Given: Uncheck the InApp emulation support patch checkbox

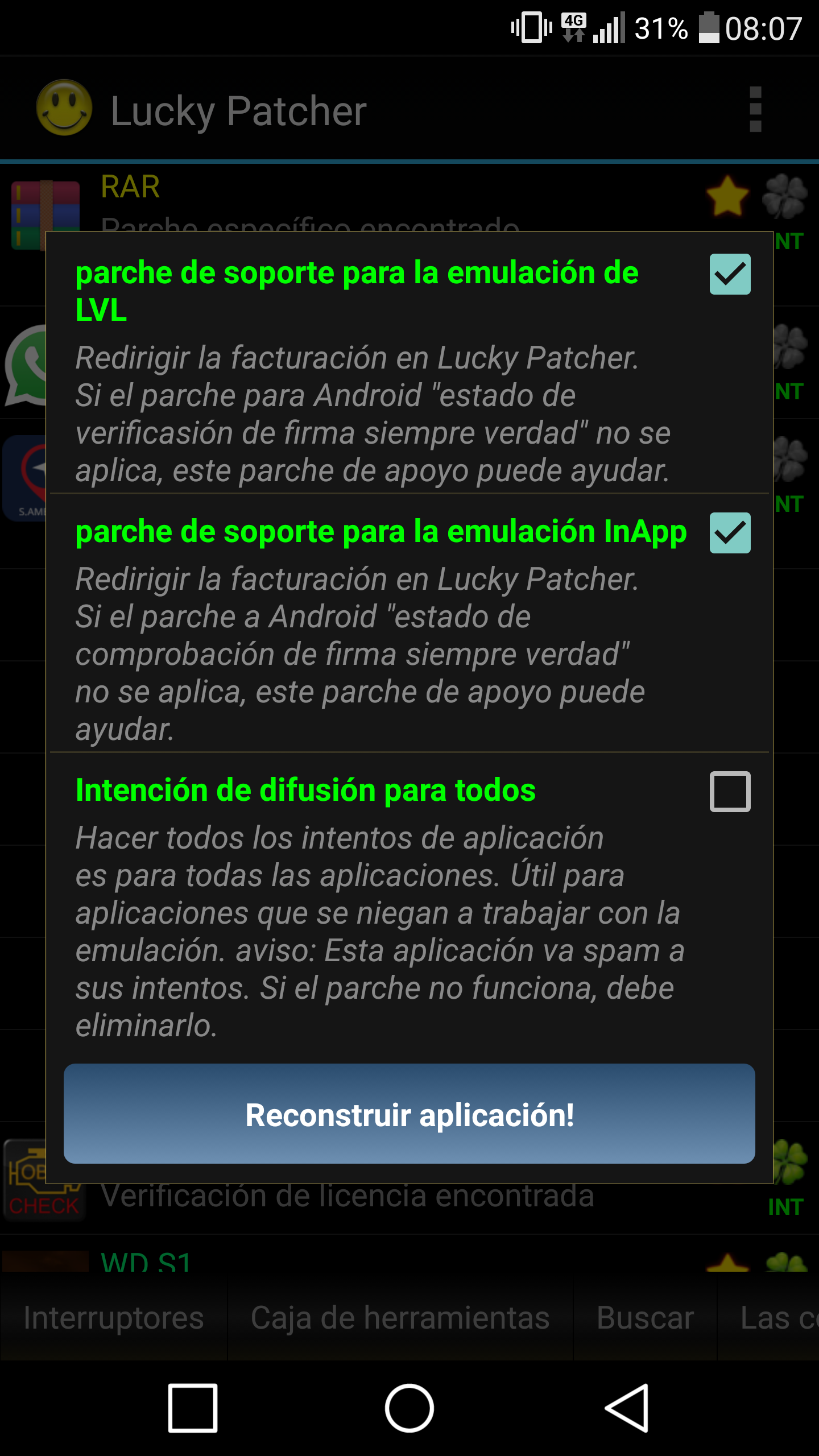Looking at the screenshot, I should tap(730, 533).
